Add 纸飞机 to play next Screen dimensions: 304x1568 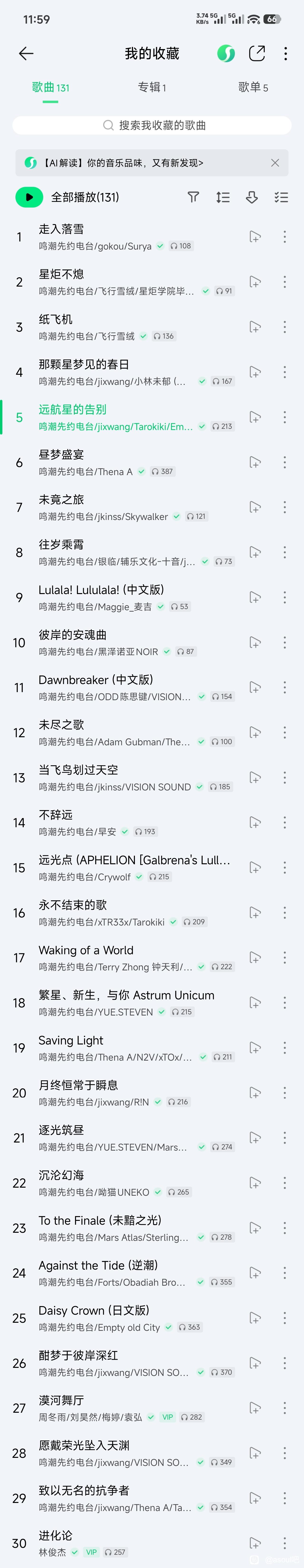click(x=255, y=327)
